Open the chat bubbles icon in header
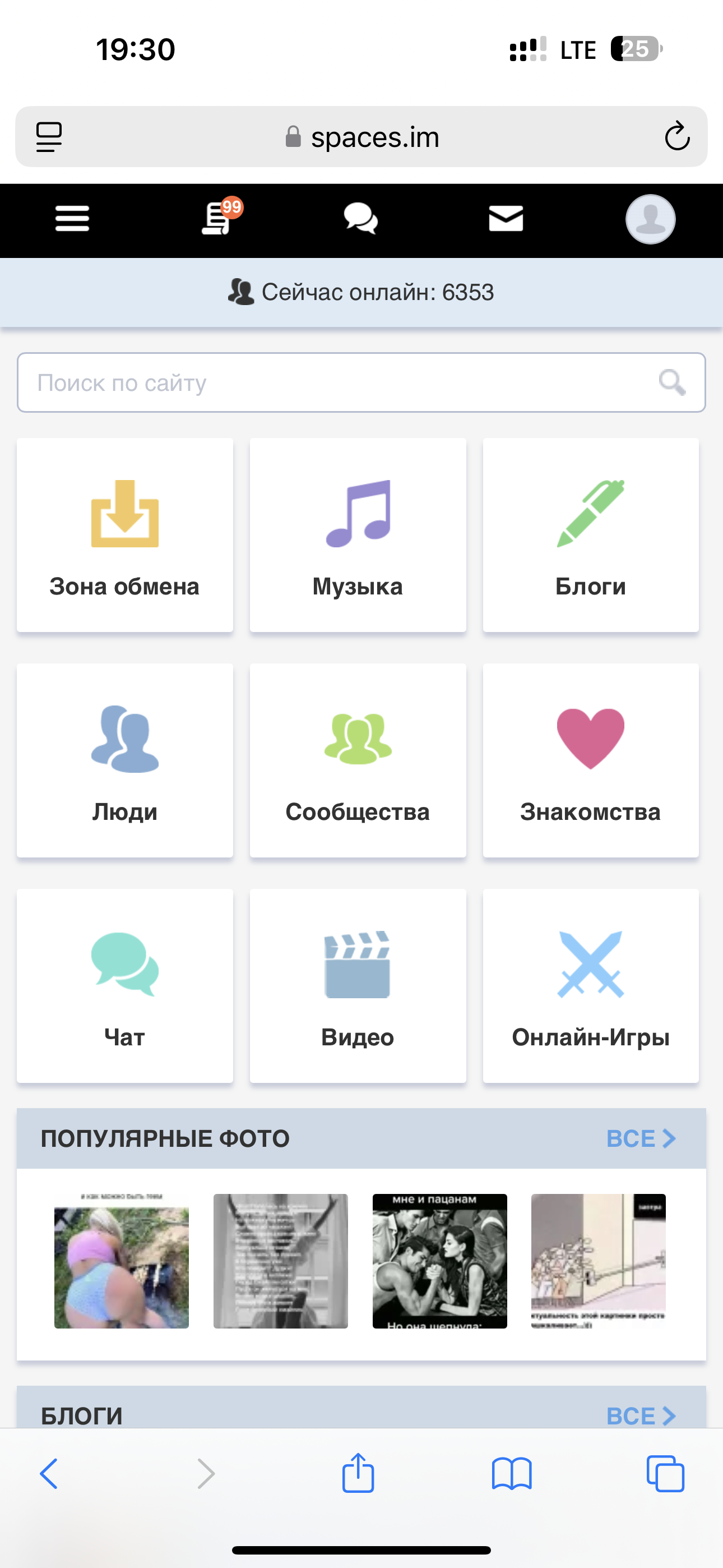 [361, 219]
